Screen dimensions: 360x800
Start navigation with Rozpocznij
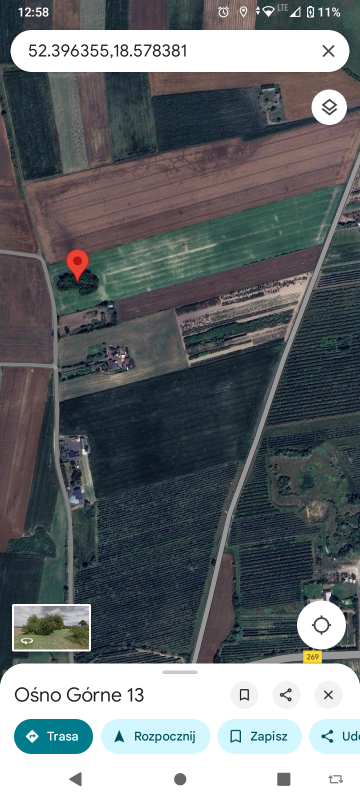[x=156, y=736]
